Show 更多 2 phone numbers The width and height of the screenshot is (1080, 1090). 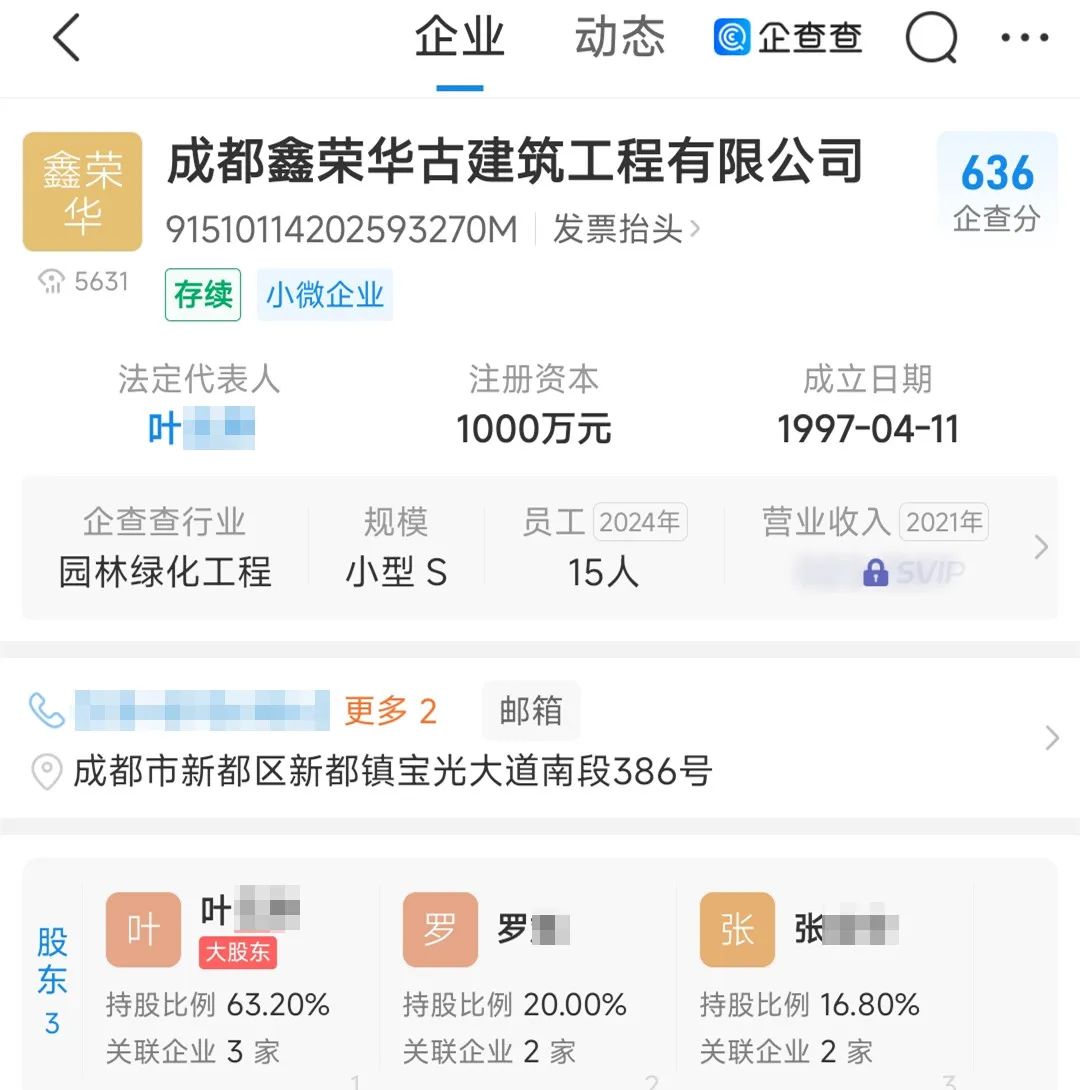coord(390,711)
